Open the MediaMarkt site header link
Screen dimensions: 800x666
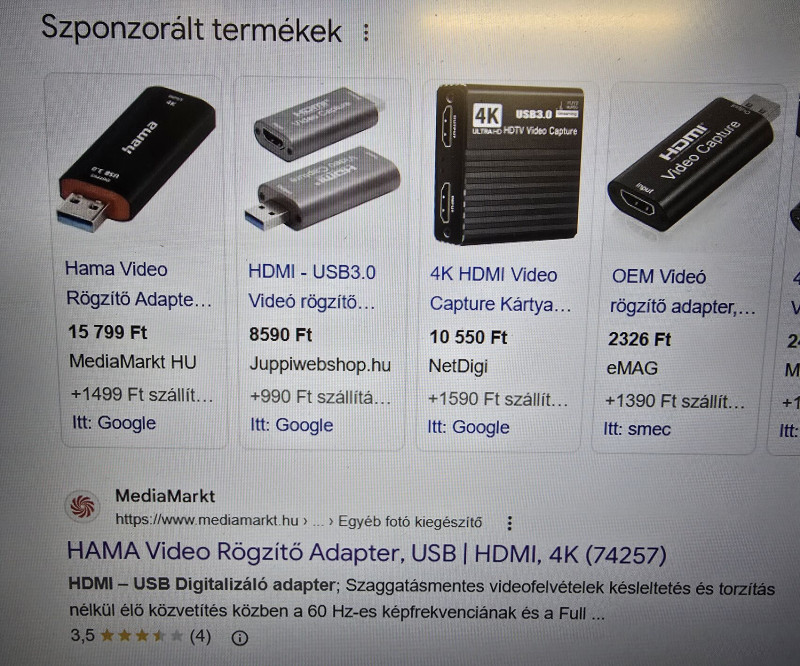pos(165,497)
